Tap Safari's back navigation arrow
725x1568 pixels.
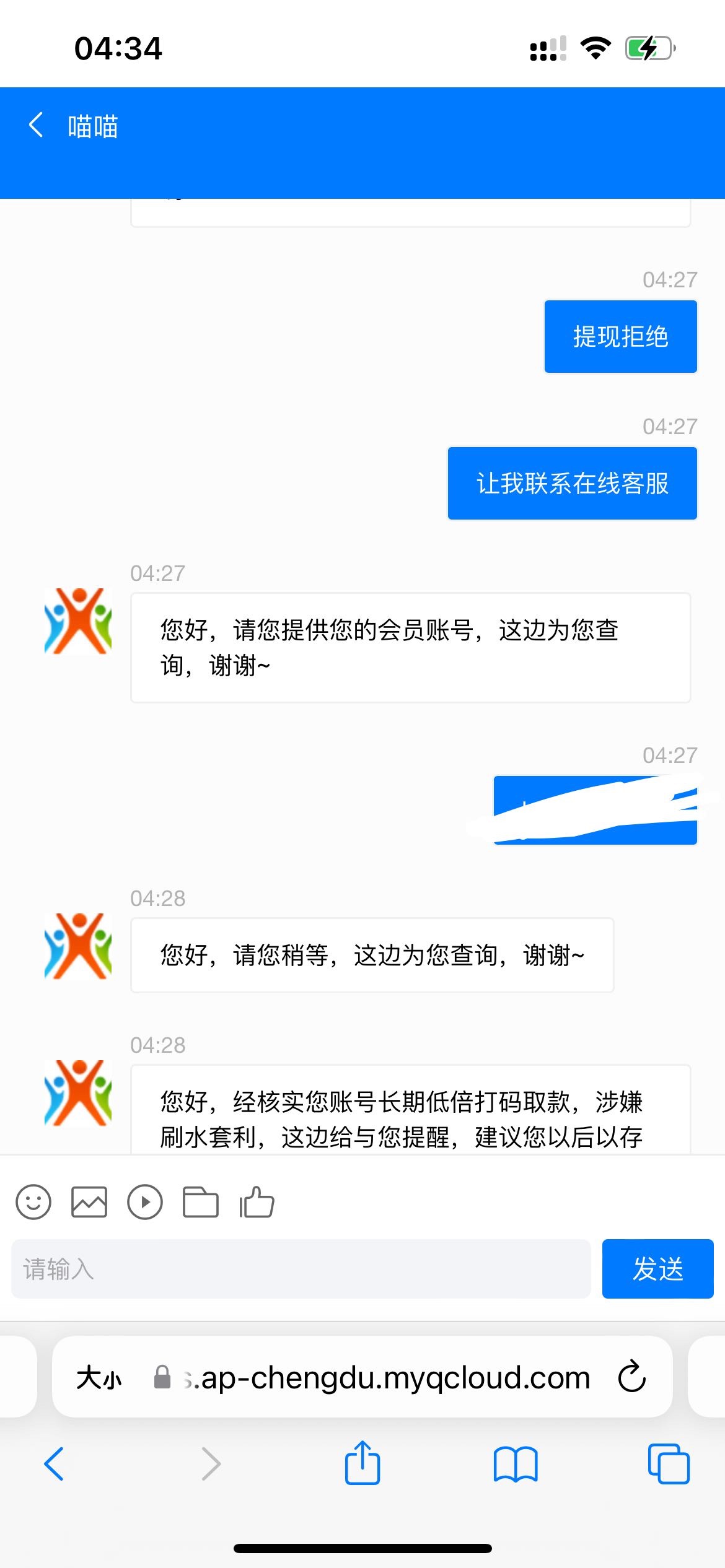click(55, 1464)
